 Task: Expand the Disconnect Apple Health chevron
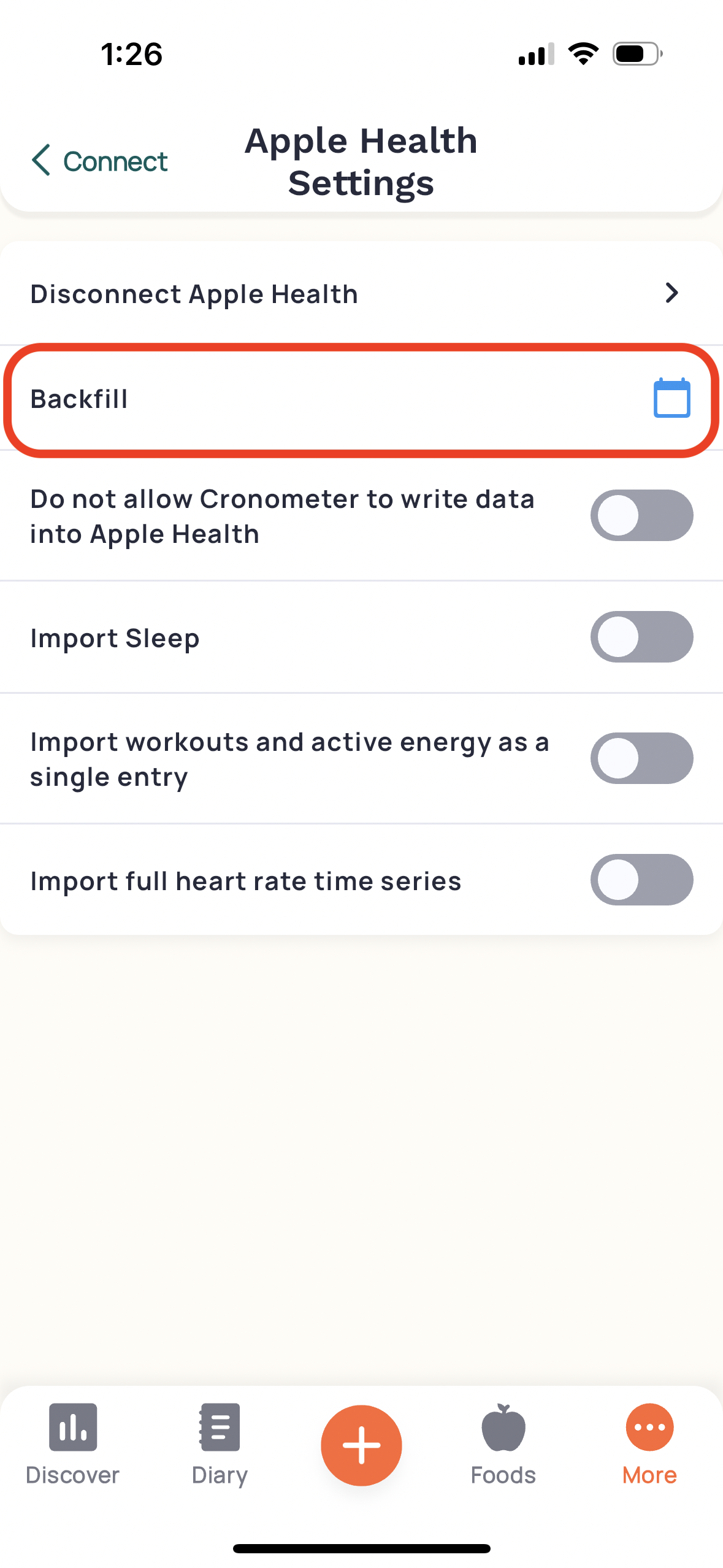tap(672, 293)
